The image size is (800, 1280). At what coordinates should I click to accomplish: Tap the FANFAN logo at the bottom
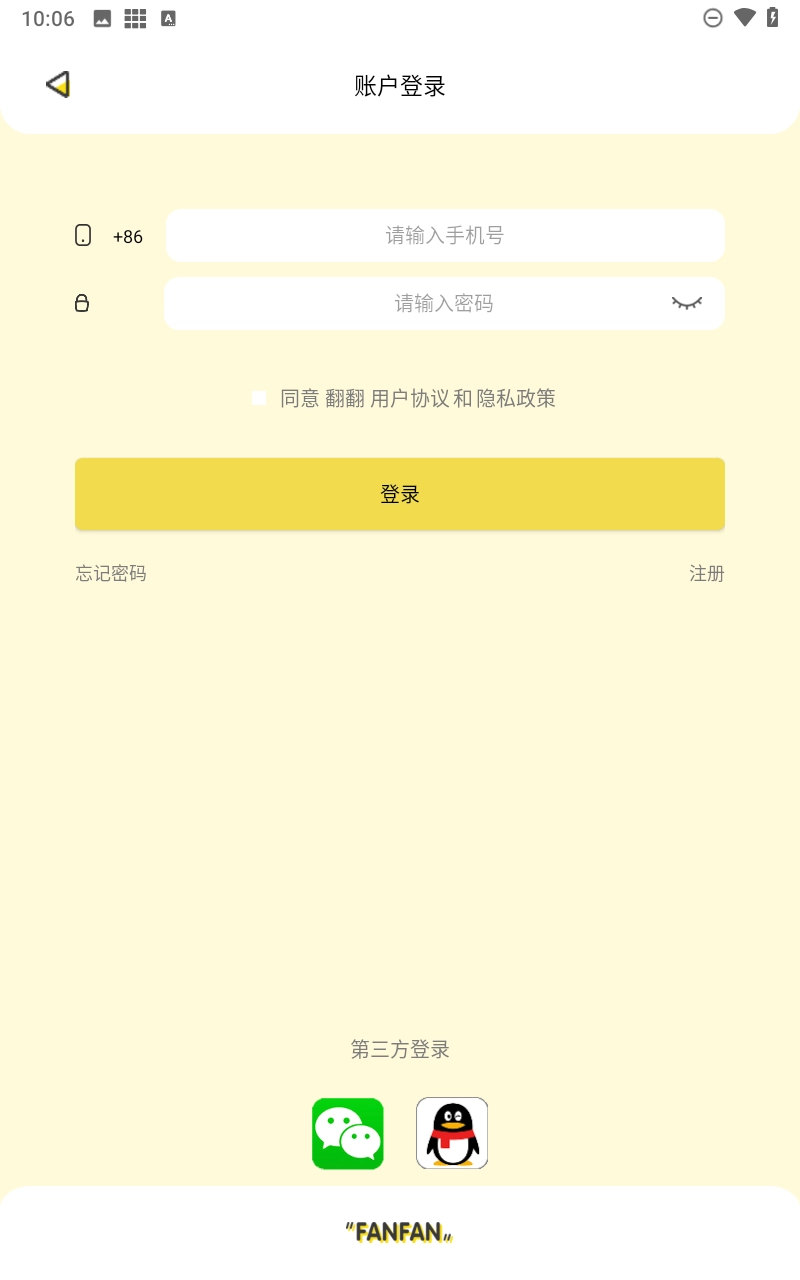(399, 1232)
